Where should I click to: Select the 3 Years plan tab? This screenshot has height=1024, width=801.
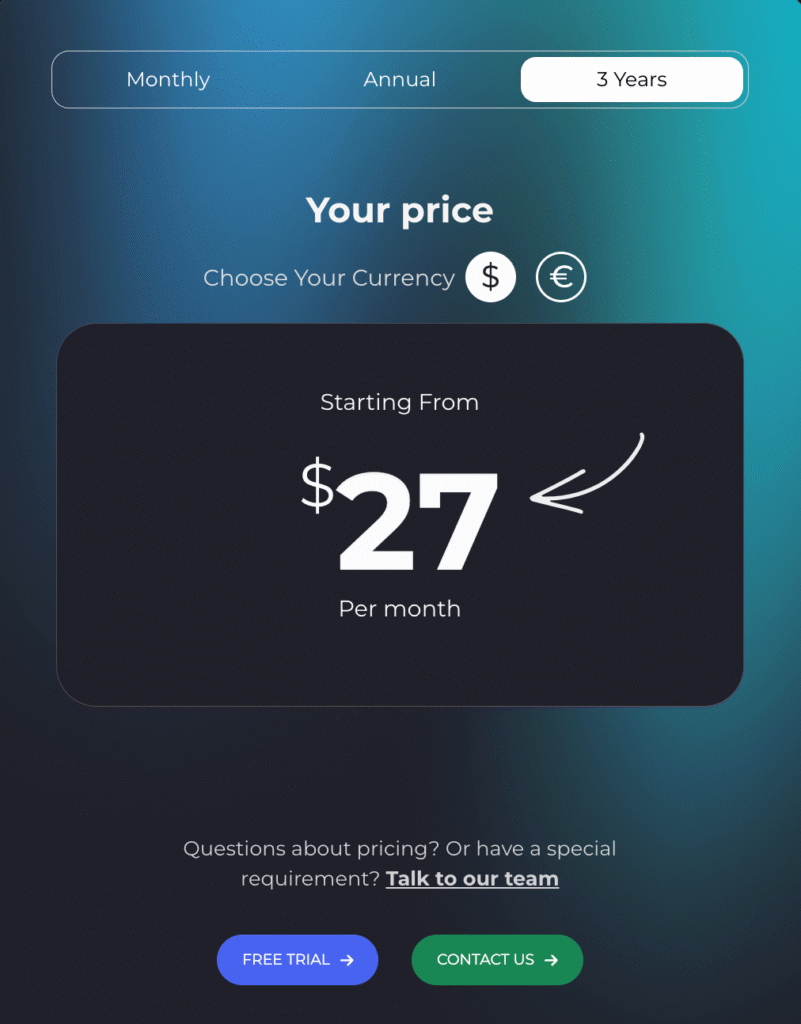[x=631, y=80]
